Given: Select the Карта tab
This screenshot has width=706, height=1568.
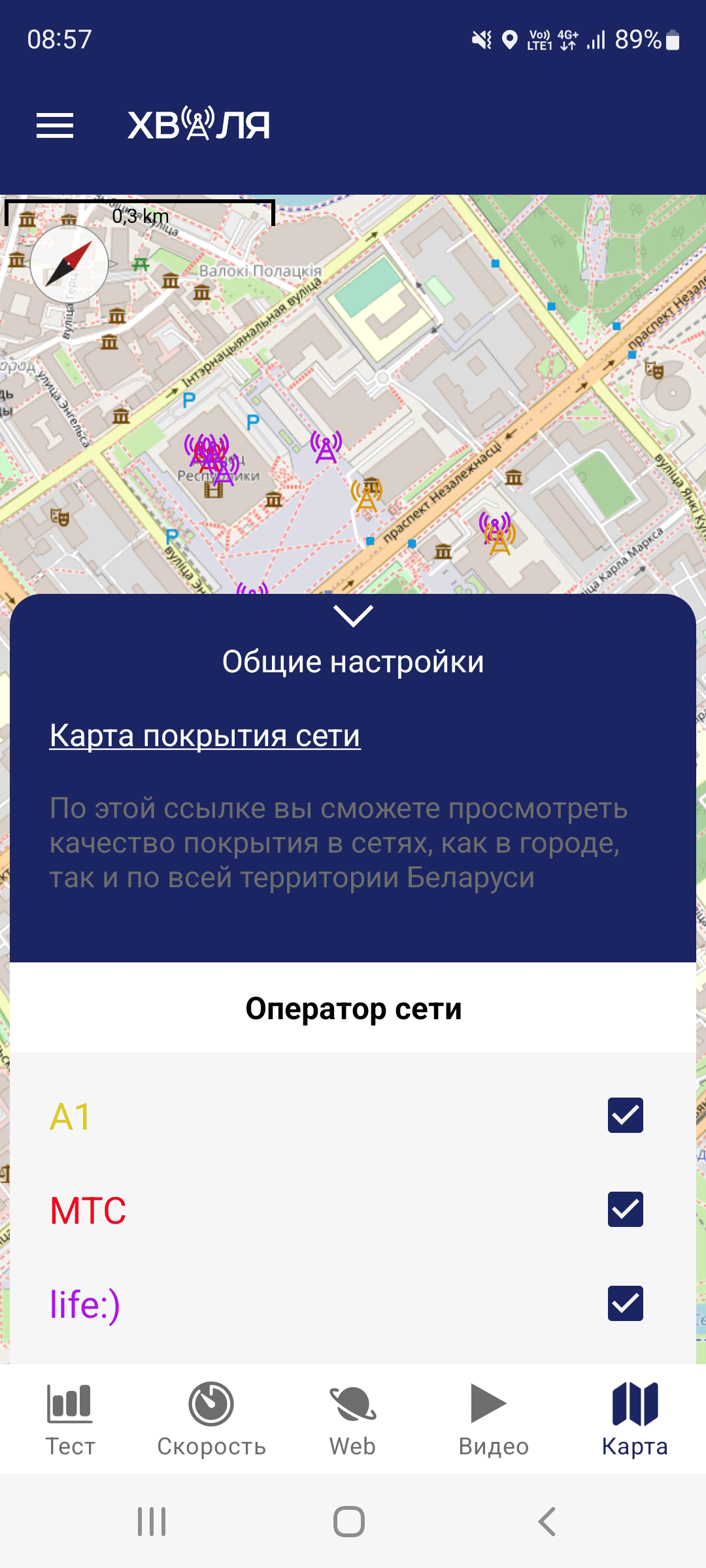Looking at the screenshot, I should point(635,1419).
